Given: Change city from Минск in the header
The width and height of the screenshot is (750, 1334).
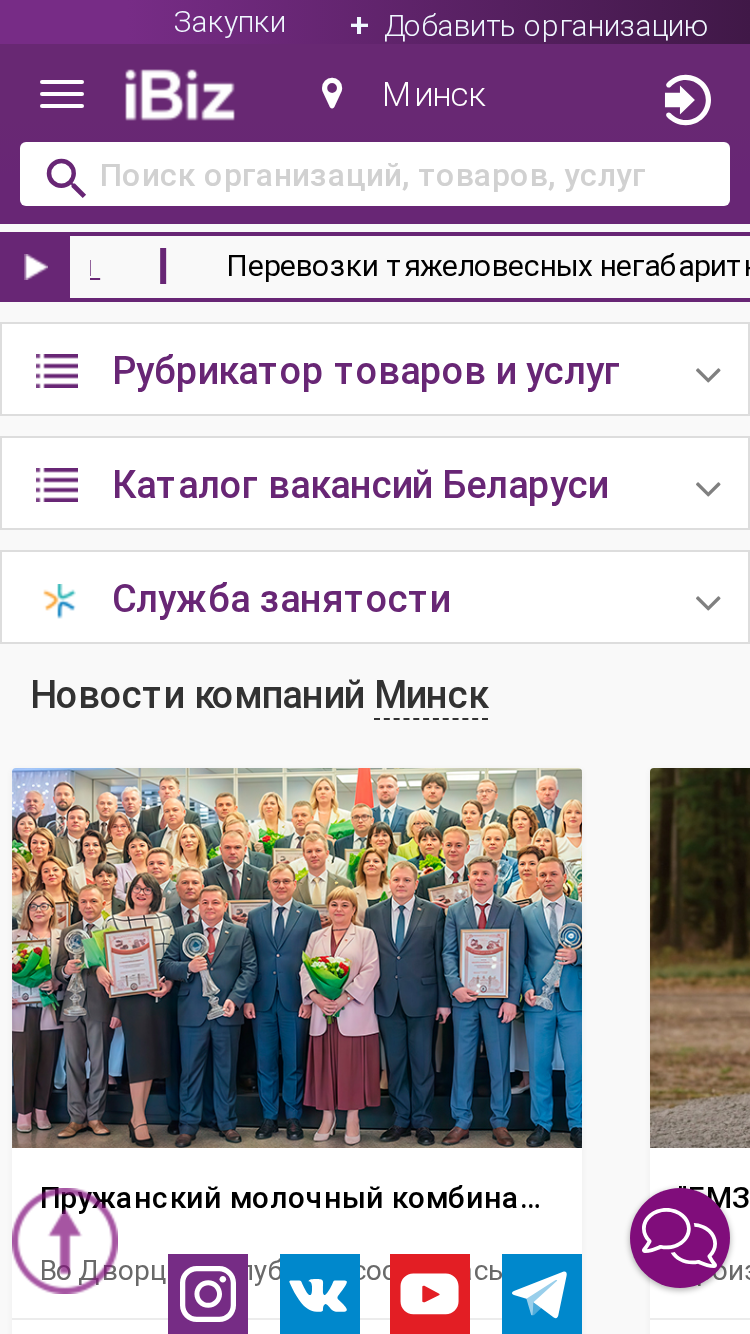Looking at the screenshot, I should [404, 95].
